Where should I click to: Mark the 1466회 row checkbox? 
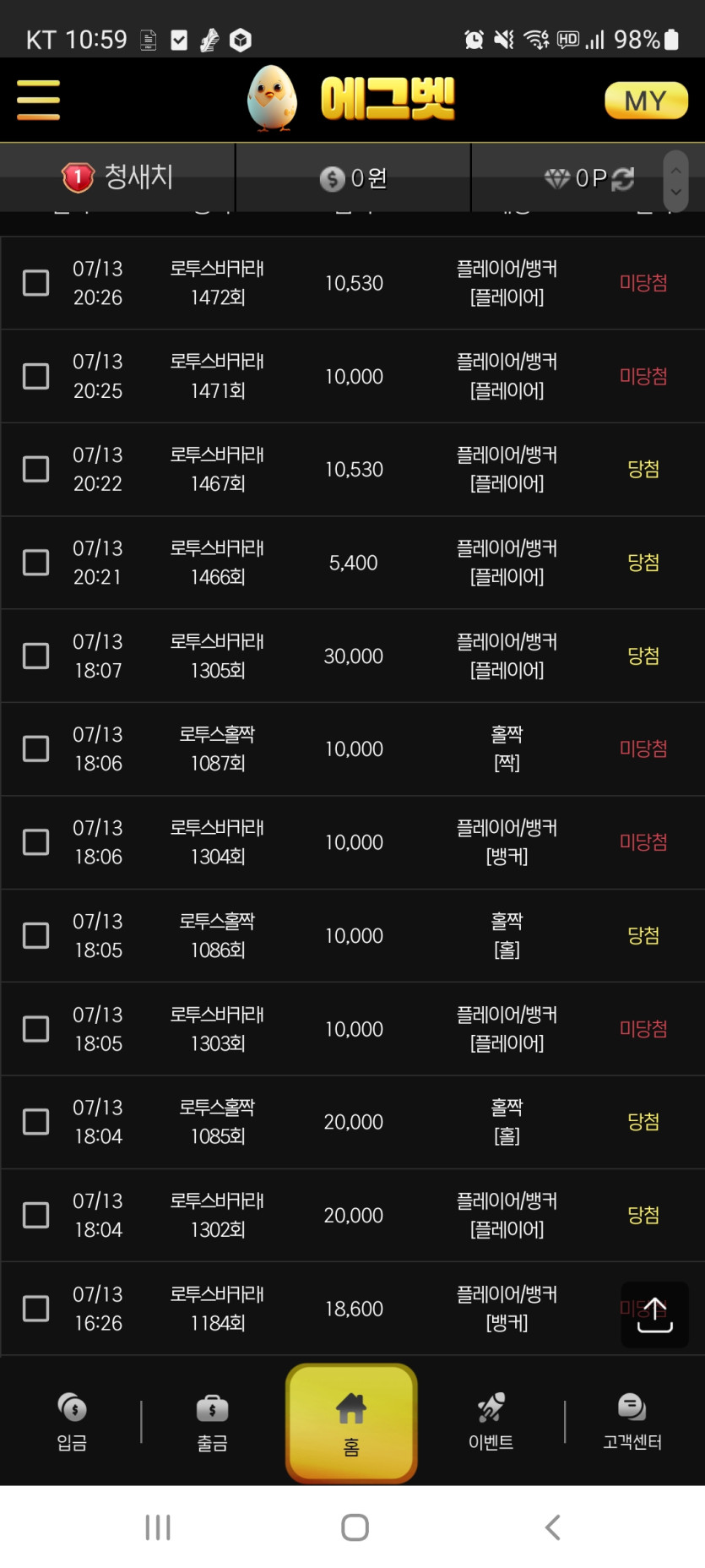coord(35,563)
